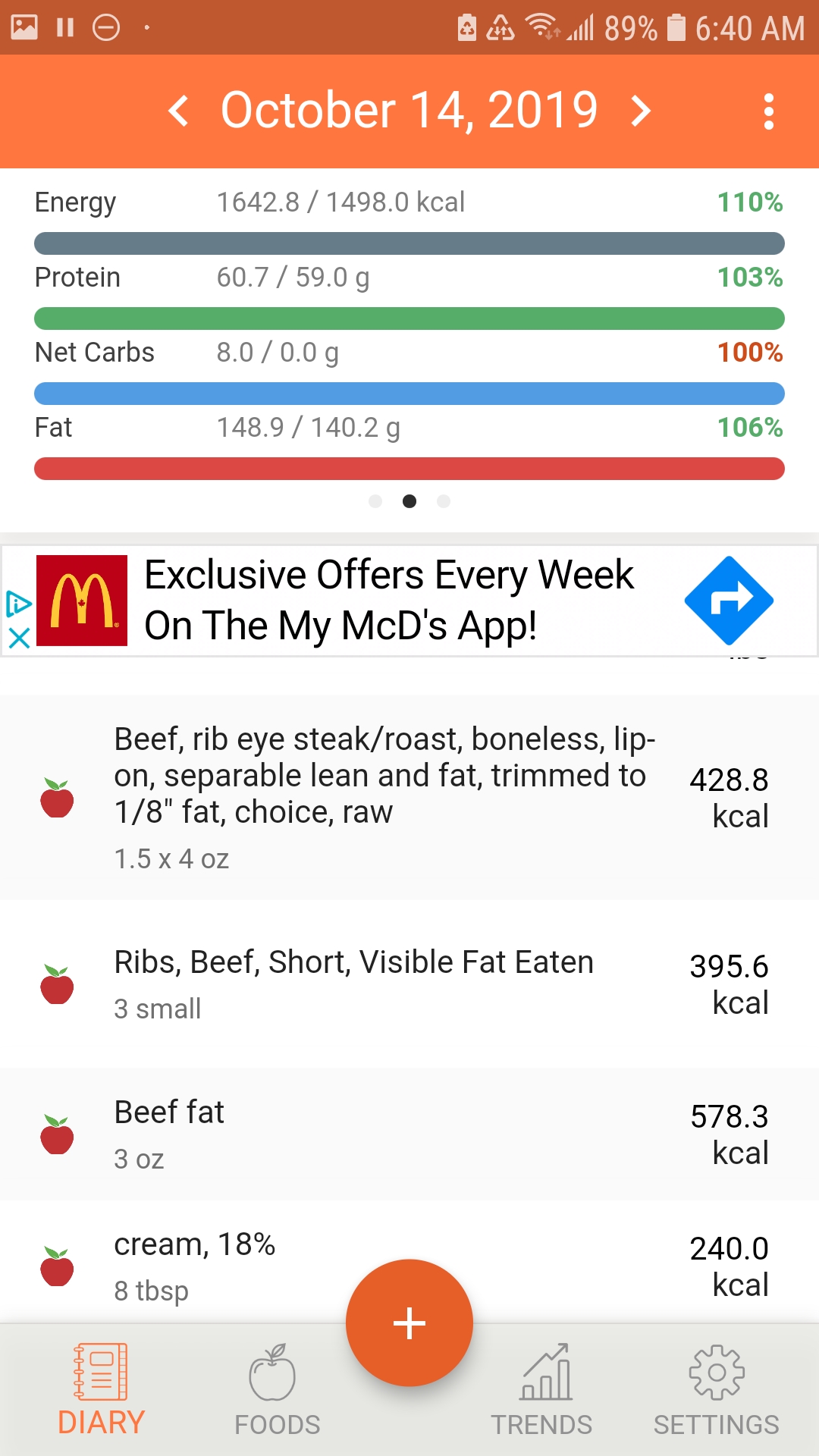Close the McDonald's ad
819x1456 pixels.
tap(18, 638)
